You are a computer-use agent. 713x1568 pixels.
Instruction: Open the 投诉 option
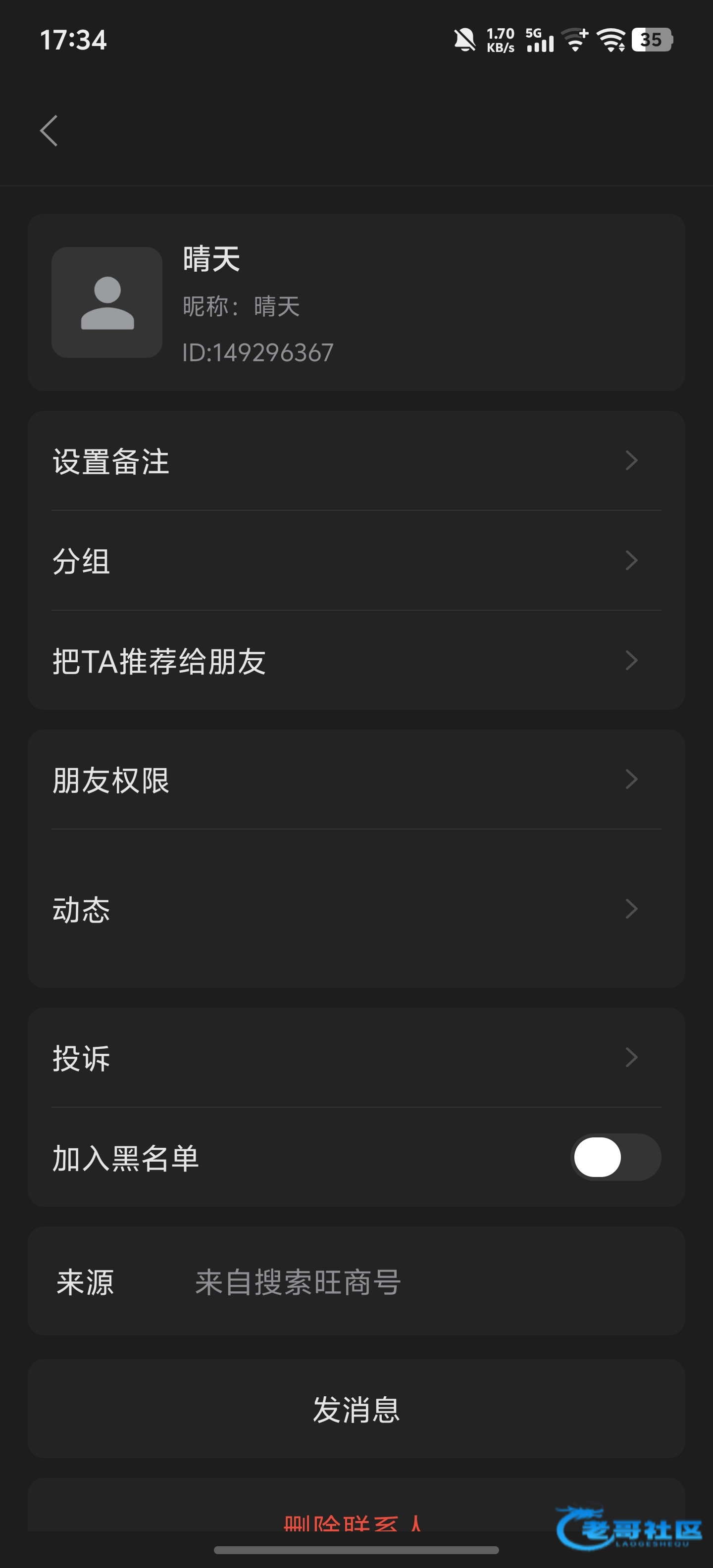click(356, 1057)
